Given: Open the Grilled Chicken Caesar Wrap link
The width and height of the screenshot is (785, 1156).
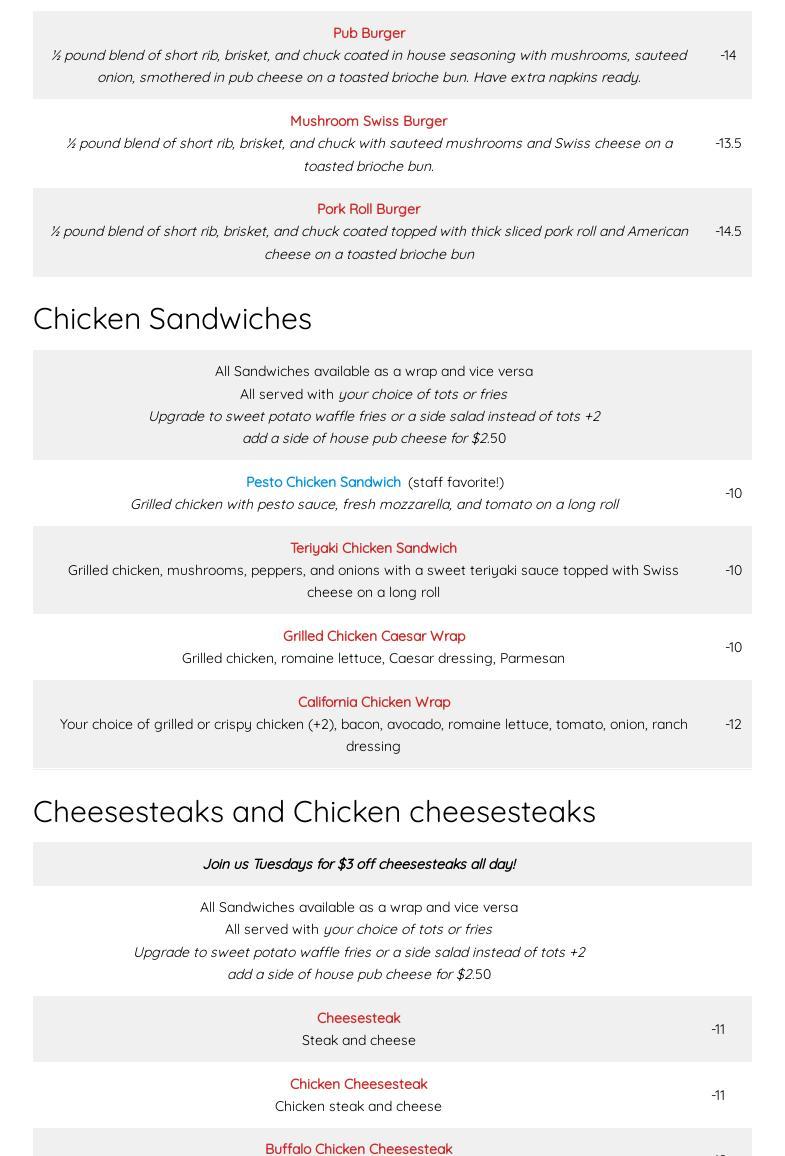Looking at the screenshot, I should [373, 636].
